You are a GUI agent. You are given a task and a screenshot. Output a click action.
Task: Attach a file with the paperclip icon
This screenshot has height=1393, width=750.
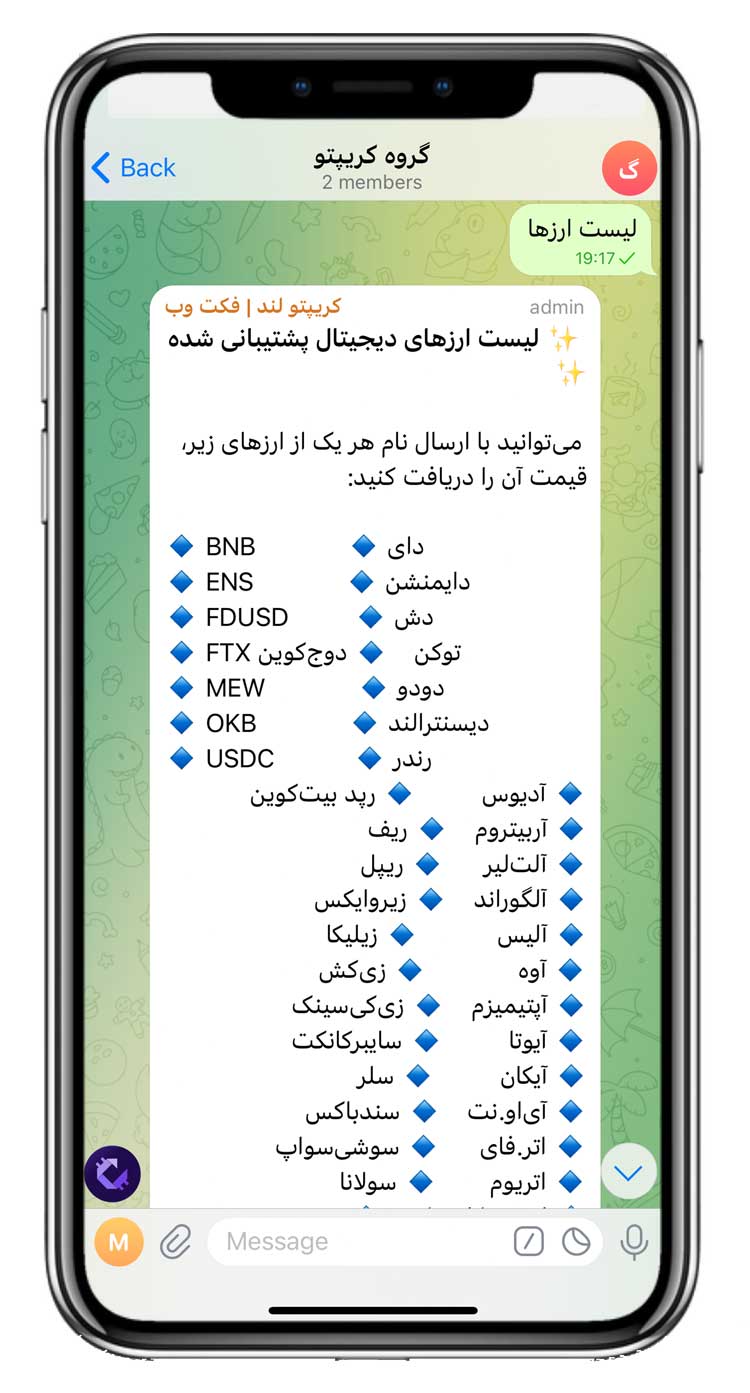click(x=176, y=1242)
